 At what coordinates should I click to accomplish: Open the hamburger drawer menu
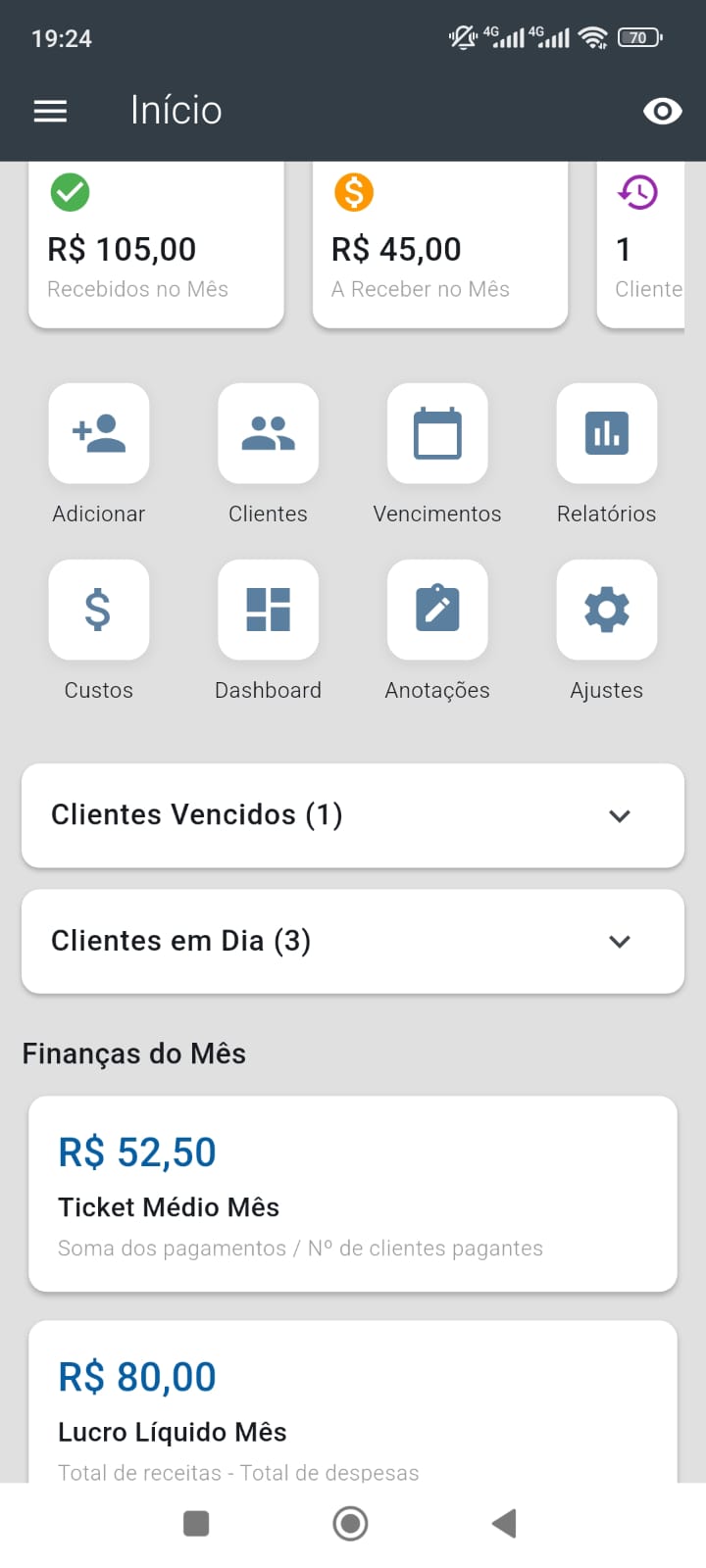[x=50, y=111]
